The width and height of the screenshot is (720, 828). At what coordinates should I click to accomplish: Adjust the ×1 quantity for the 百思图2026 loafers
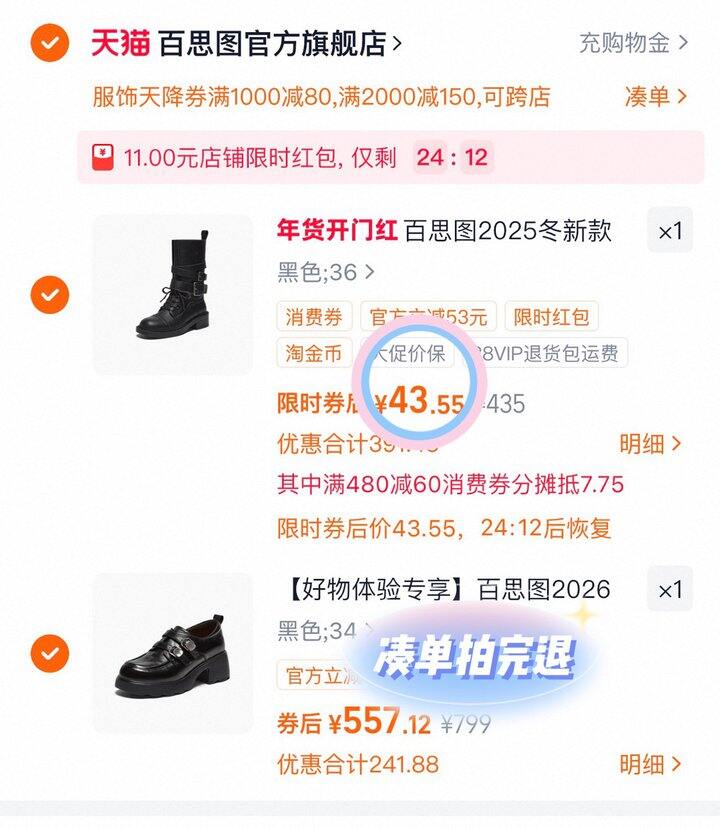pyautogui.click(x=669, y=590)
